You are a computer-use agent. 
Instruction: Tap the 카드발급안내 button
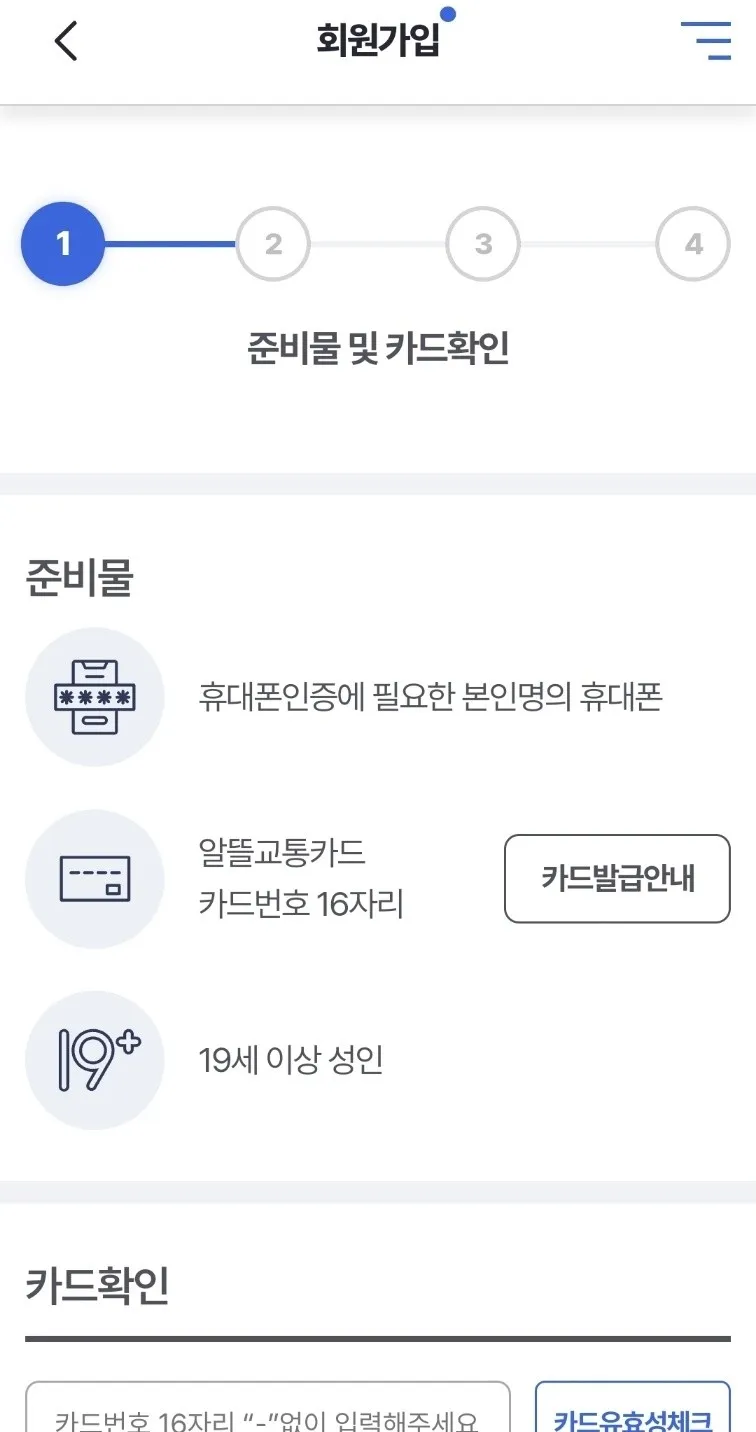(x=617, y=878)
